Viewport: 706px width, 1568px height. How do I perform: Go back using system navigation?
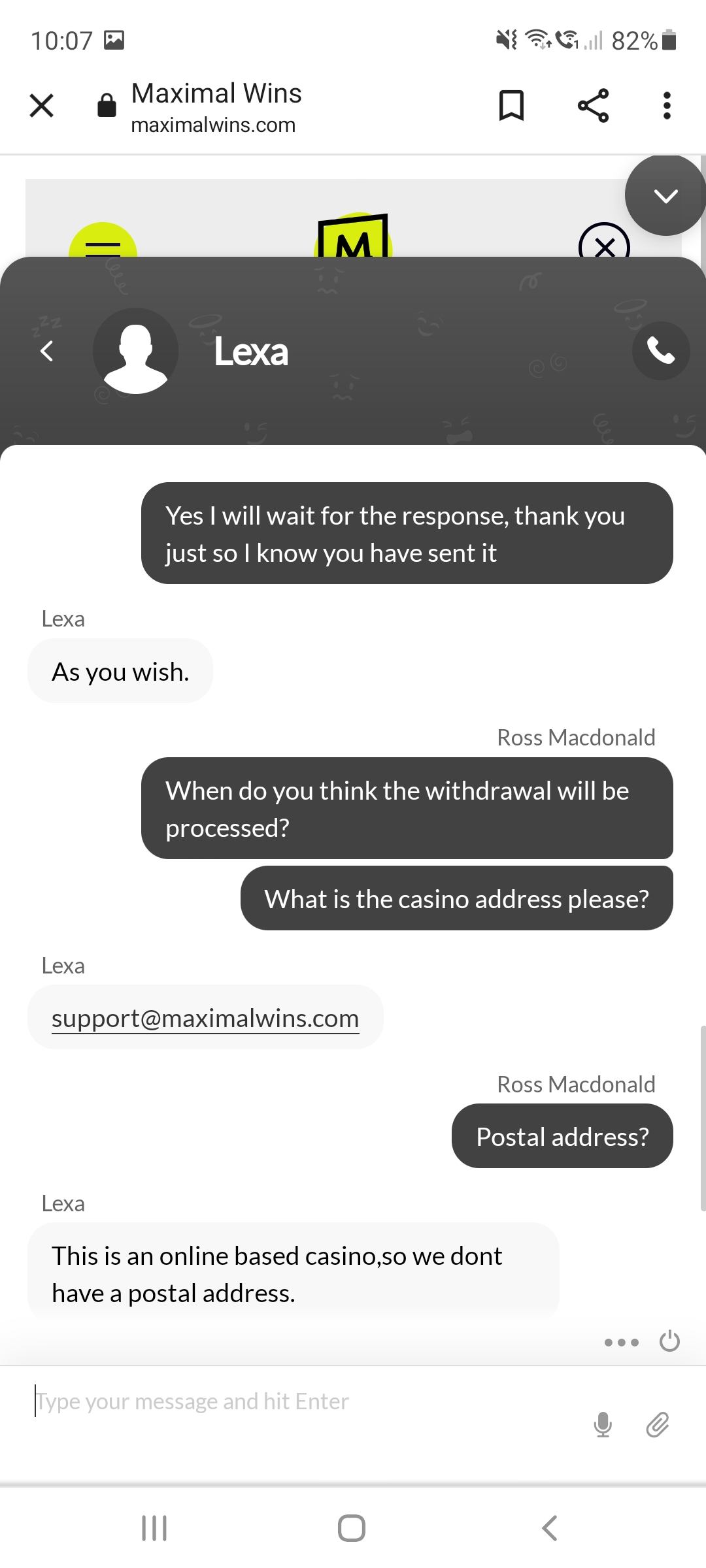550,1528
